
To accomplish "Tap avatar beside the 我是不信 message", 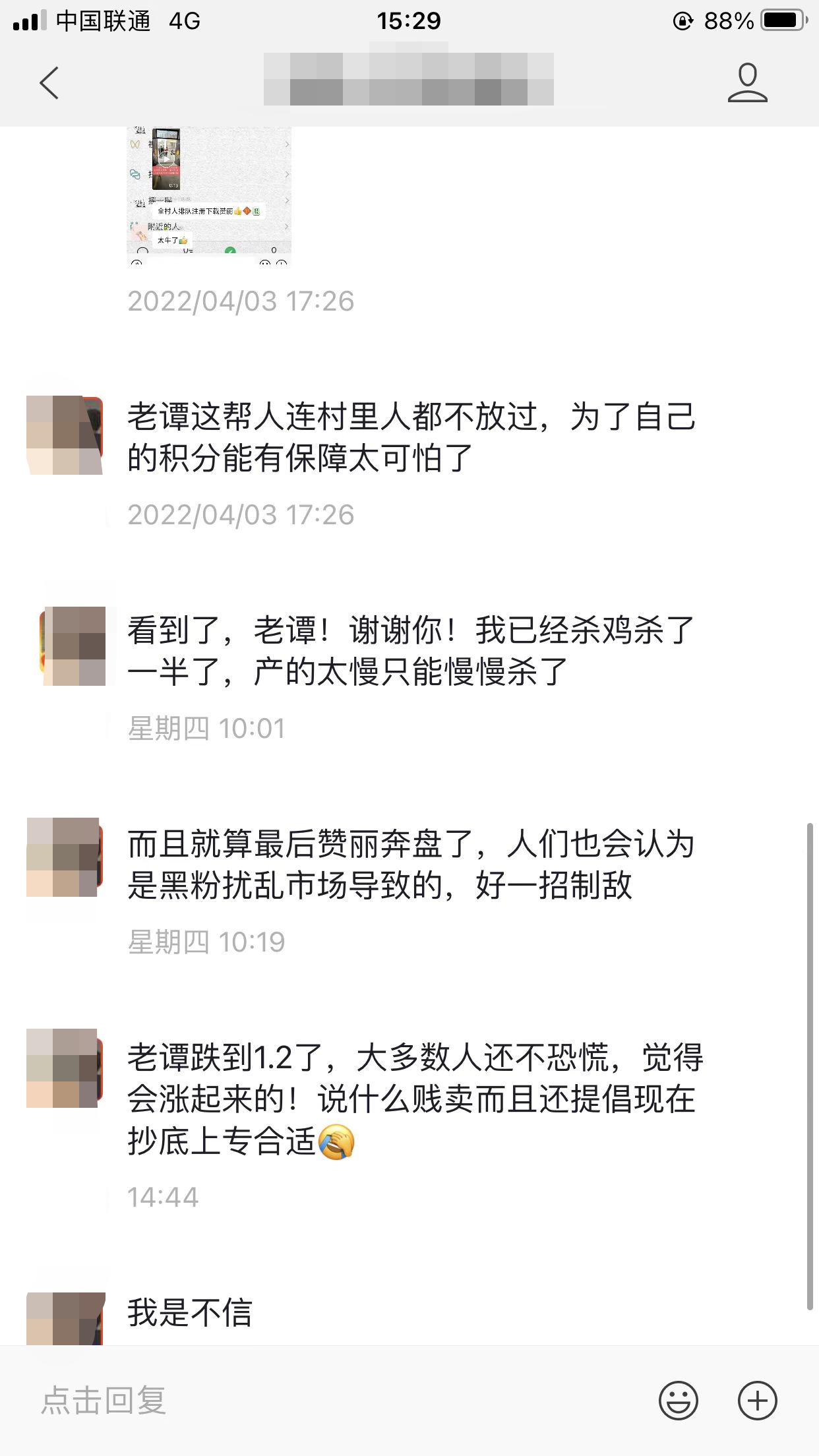I will [x=65, y=1318].
